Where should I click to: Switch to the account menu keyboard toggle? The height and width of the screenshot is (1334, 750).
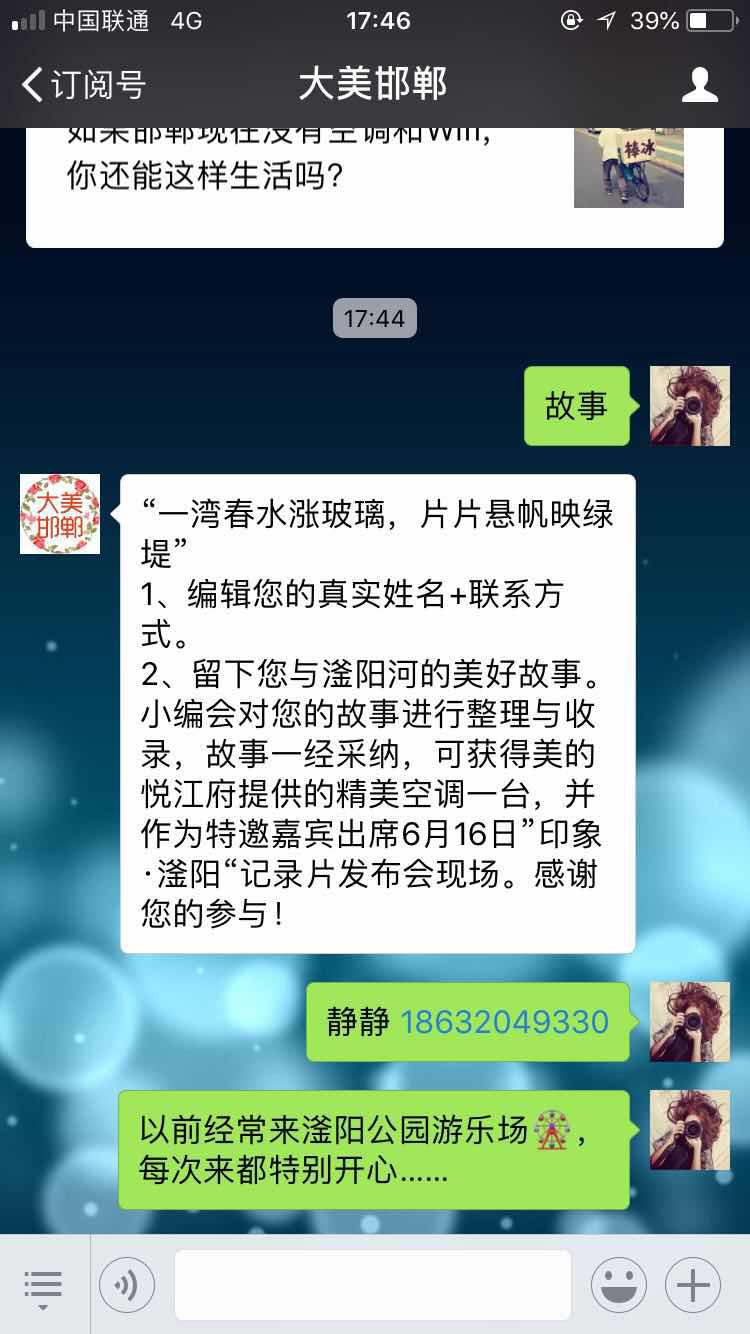pos(42,1284)
